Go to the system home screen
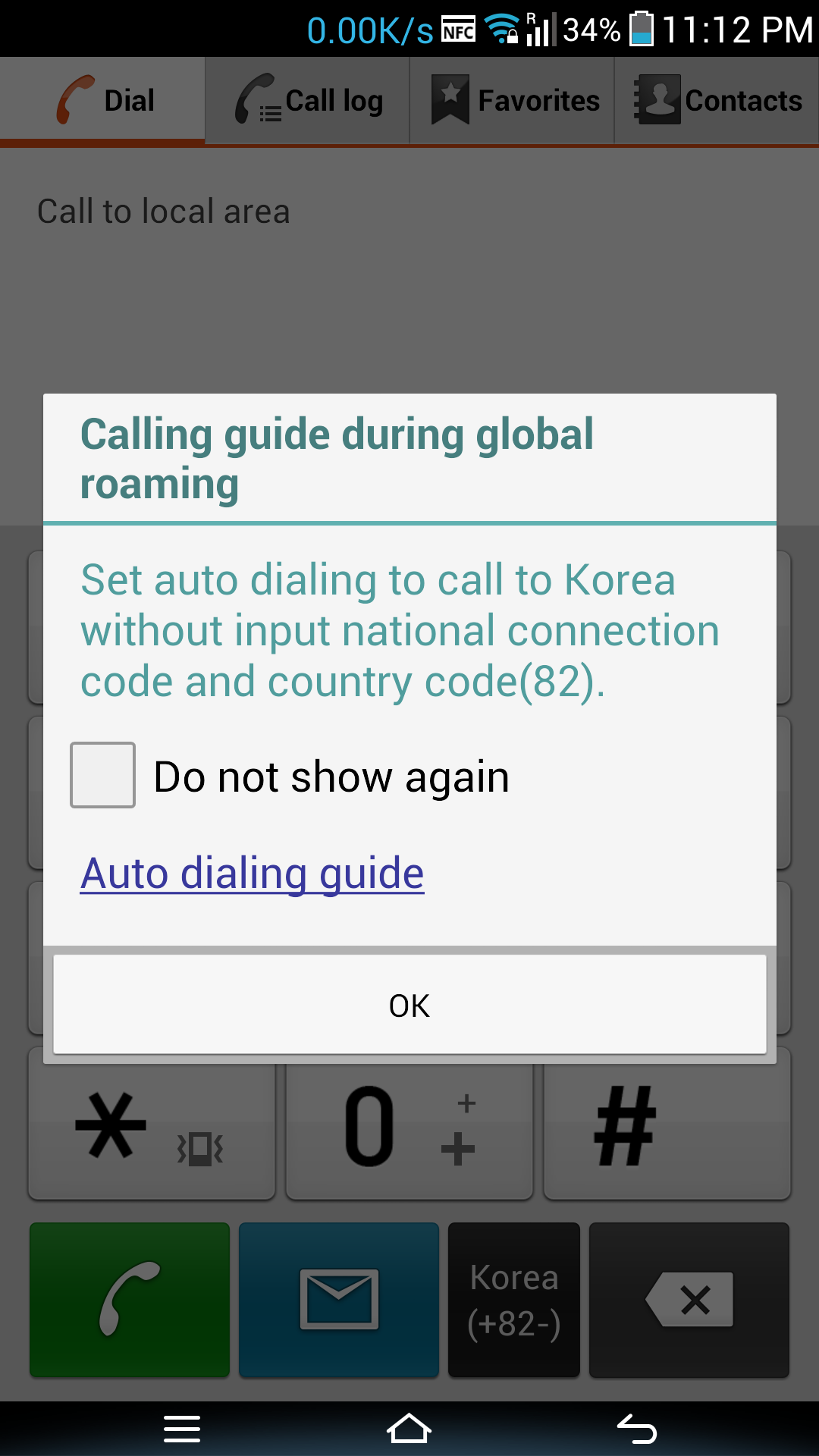Screen dimensions: 819x1456 (409, 1429)
